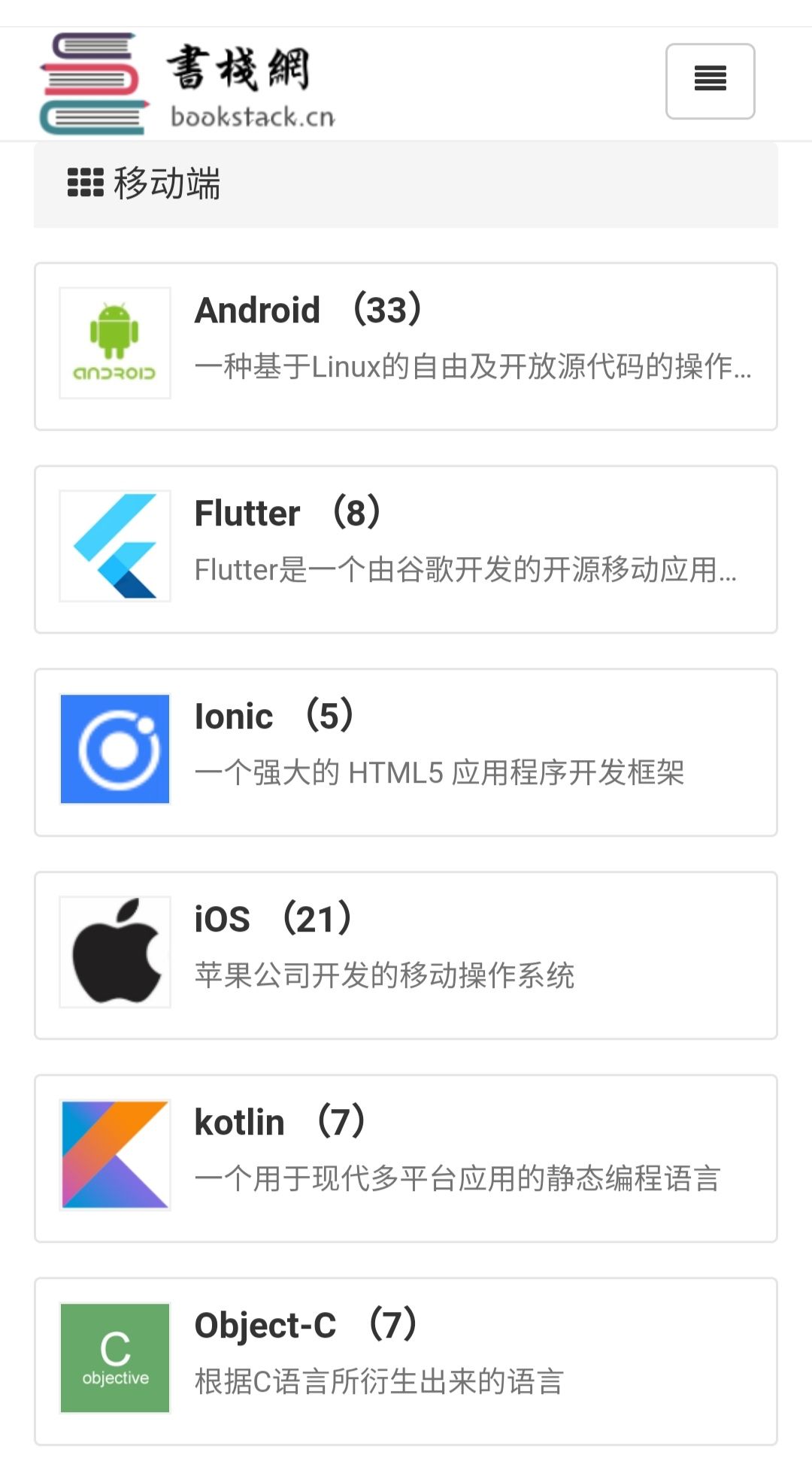Open the Ionic category card
This screenshot has width=812, height=1464.
pyautogui.click(x=406, y=752)
